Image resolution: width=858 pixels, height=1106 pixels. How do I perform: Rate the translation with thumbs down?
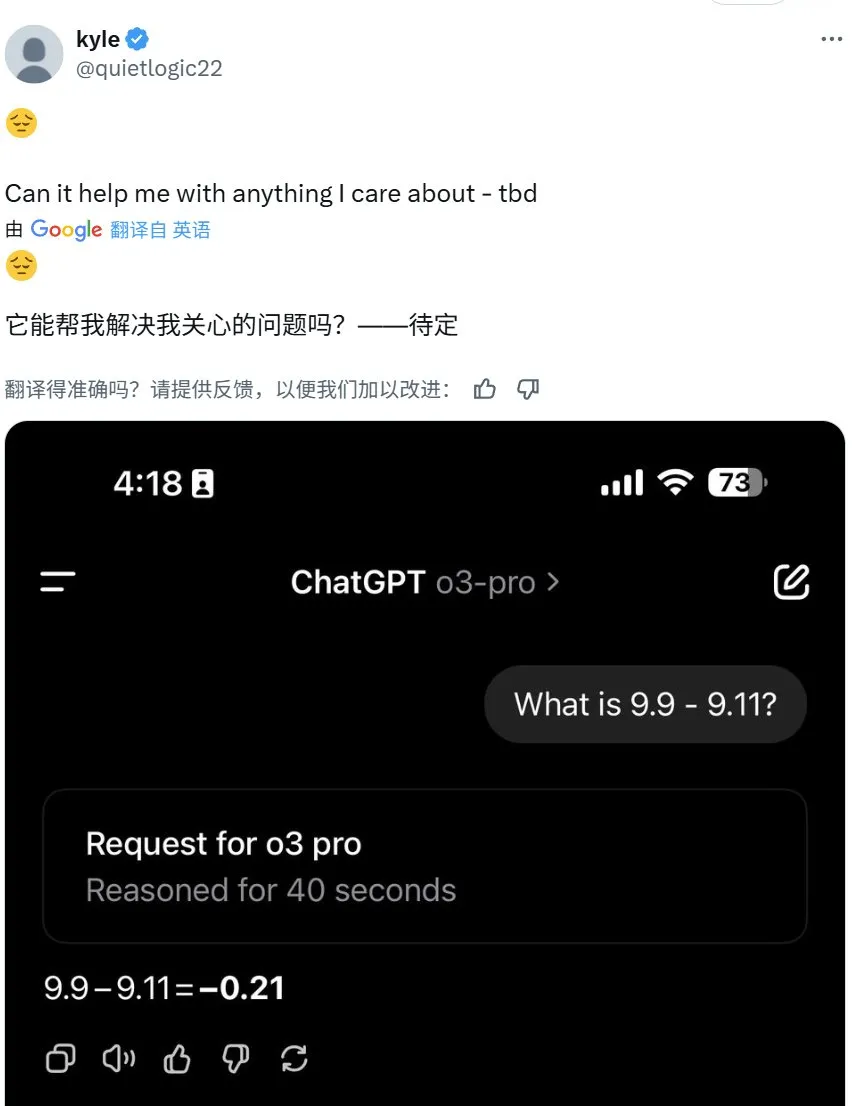(527, 389)
